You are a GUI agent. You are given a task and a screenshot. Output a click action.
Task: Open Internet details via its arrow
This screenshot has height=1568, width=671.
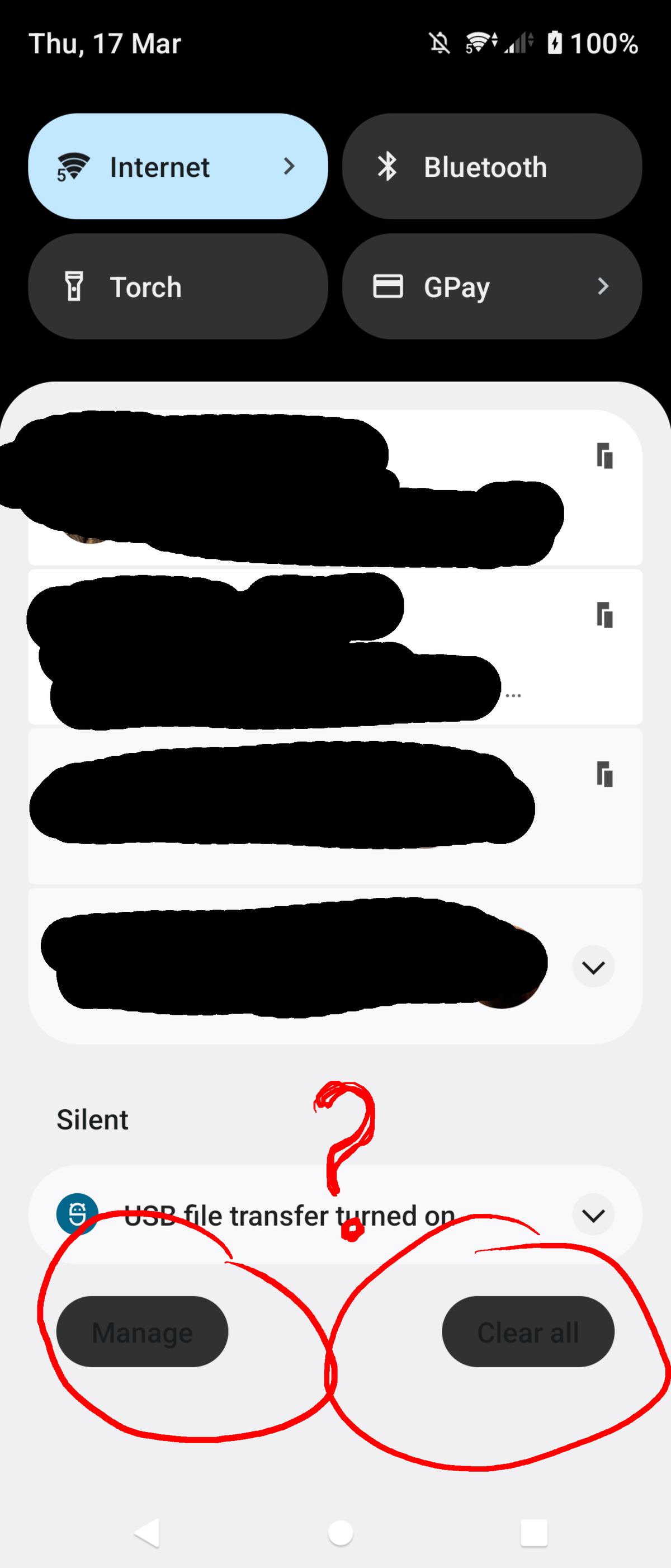289,167
